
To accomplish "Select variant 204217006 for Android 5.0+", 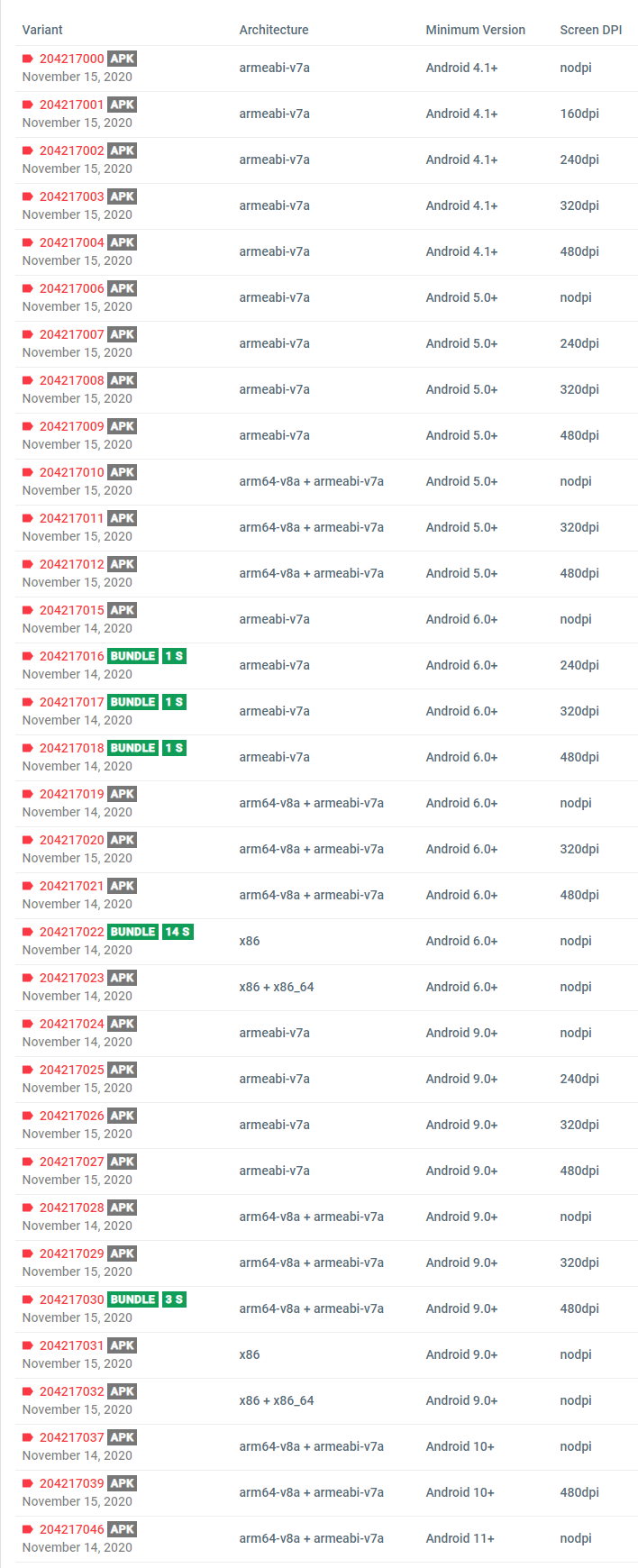I will click(x=71, y=288).
